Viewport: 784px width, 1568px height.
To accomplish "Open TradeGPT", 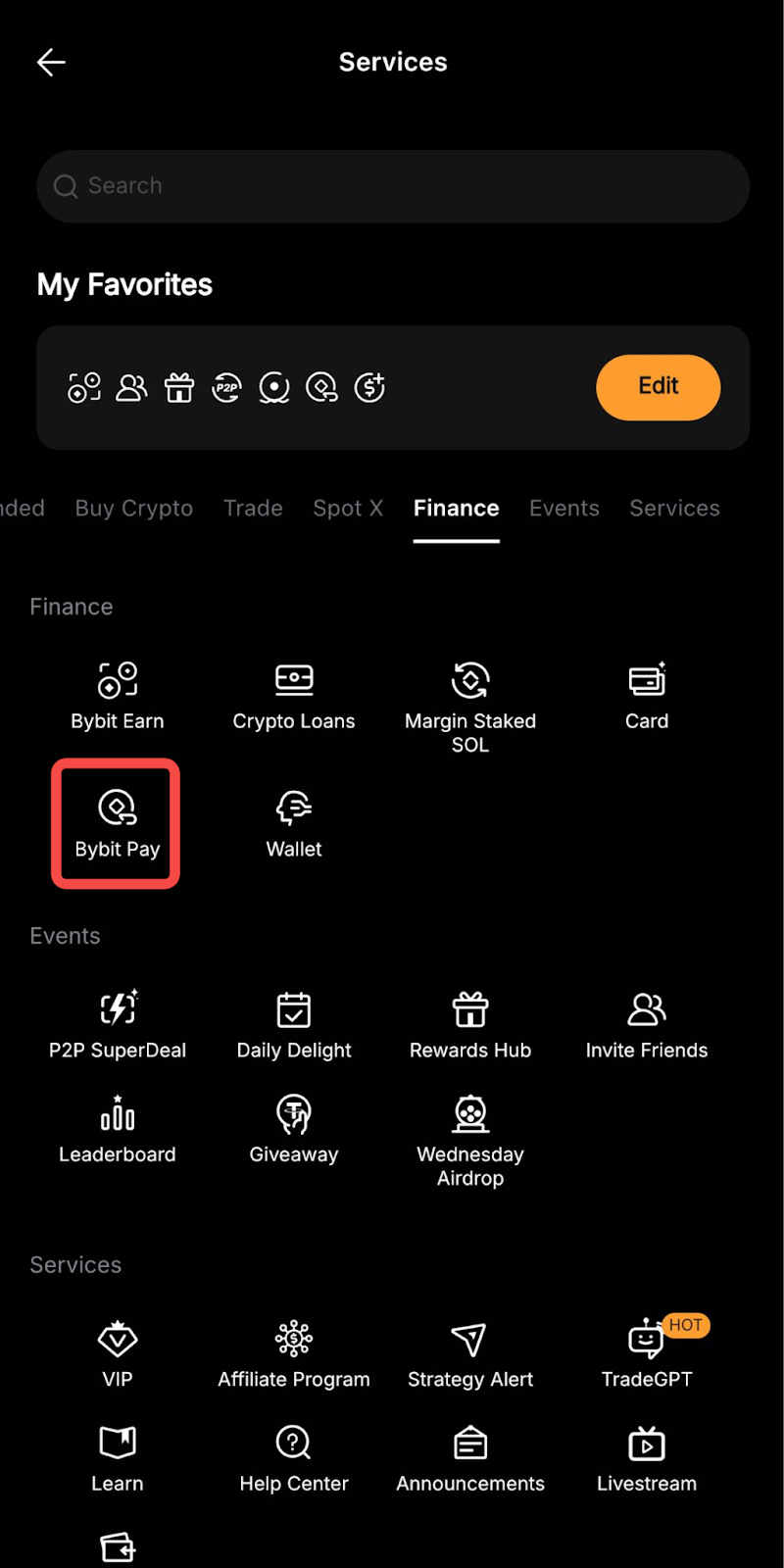I will coord(647,1353).
